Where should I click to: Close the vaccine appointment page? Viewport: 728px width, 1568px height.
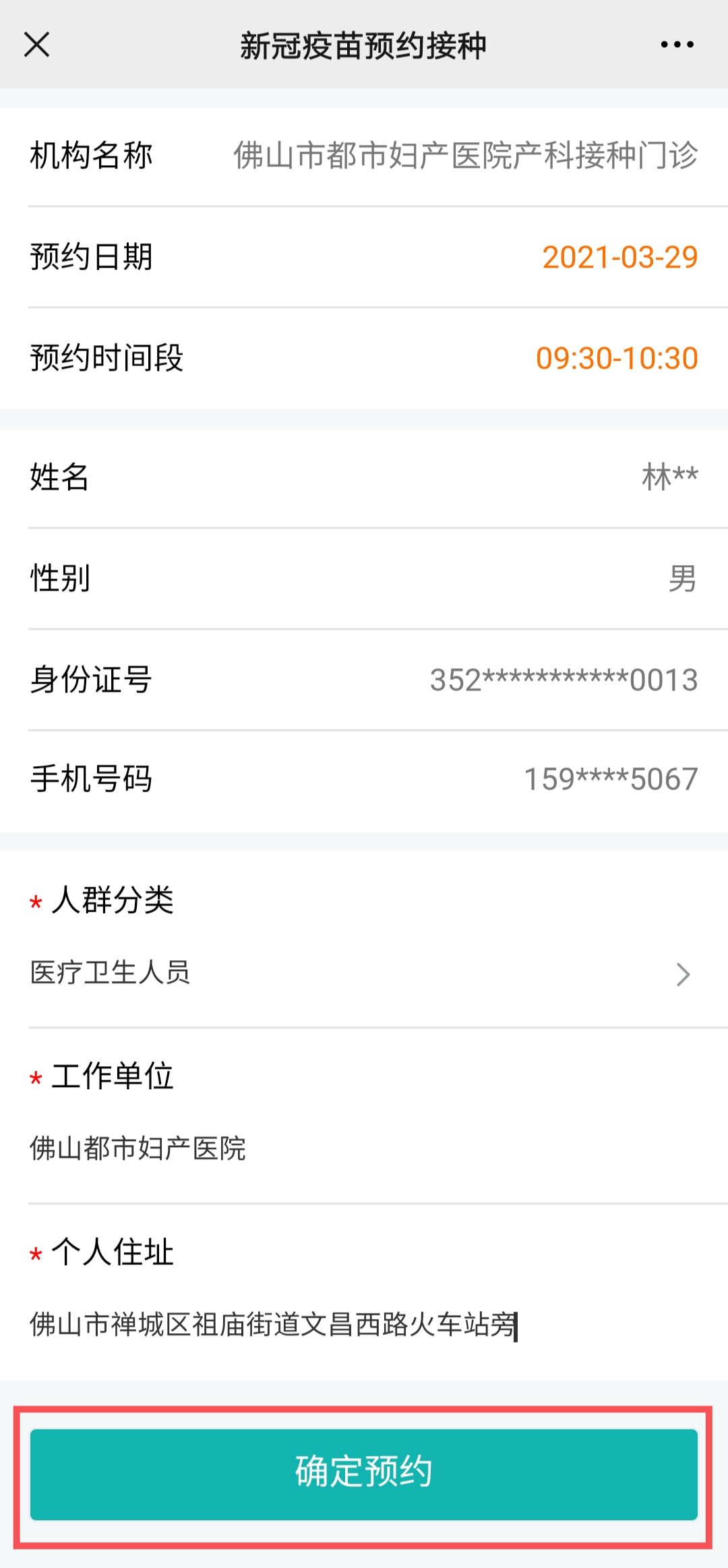37,45
